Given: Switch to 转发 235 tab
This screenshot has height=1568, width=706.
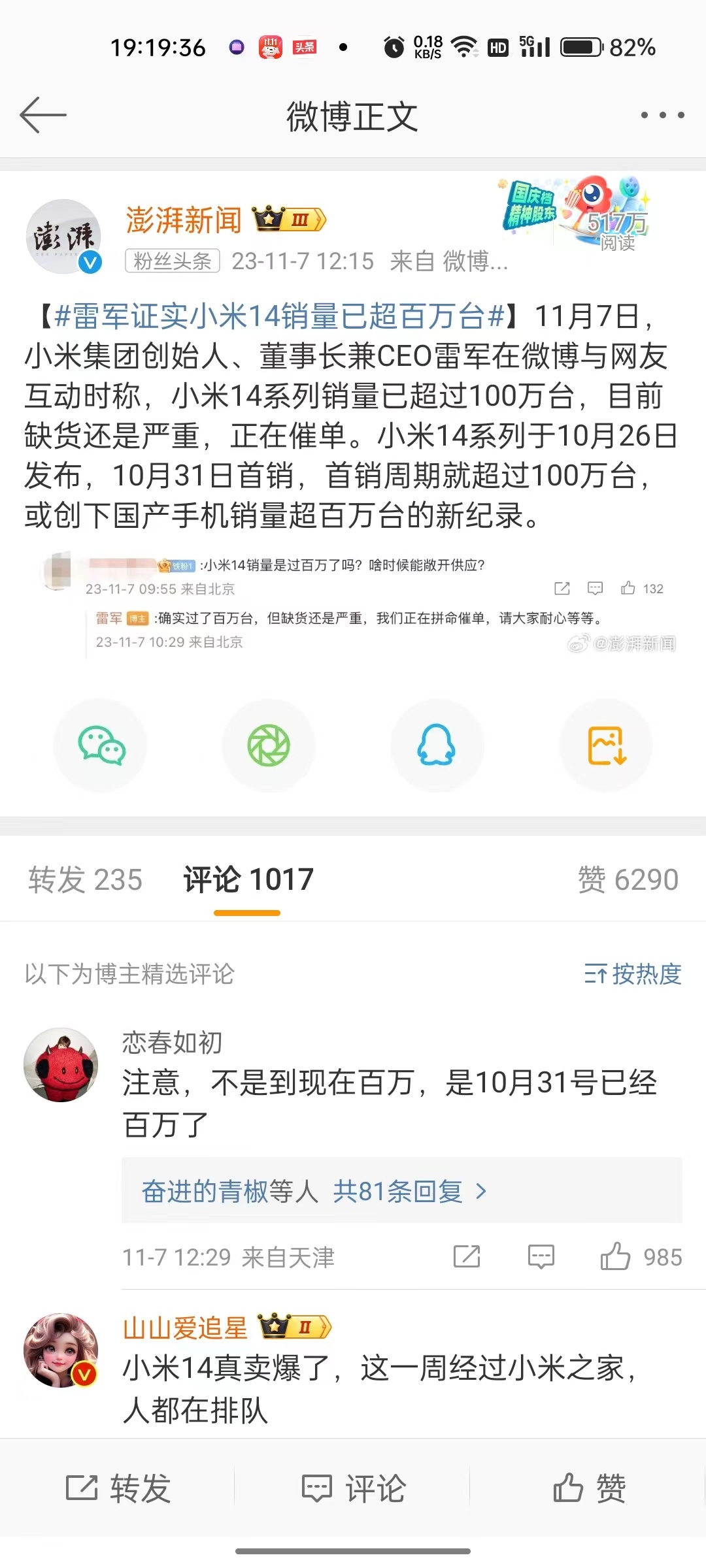Looking at the screenshot, I should [x=85, y=879].
